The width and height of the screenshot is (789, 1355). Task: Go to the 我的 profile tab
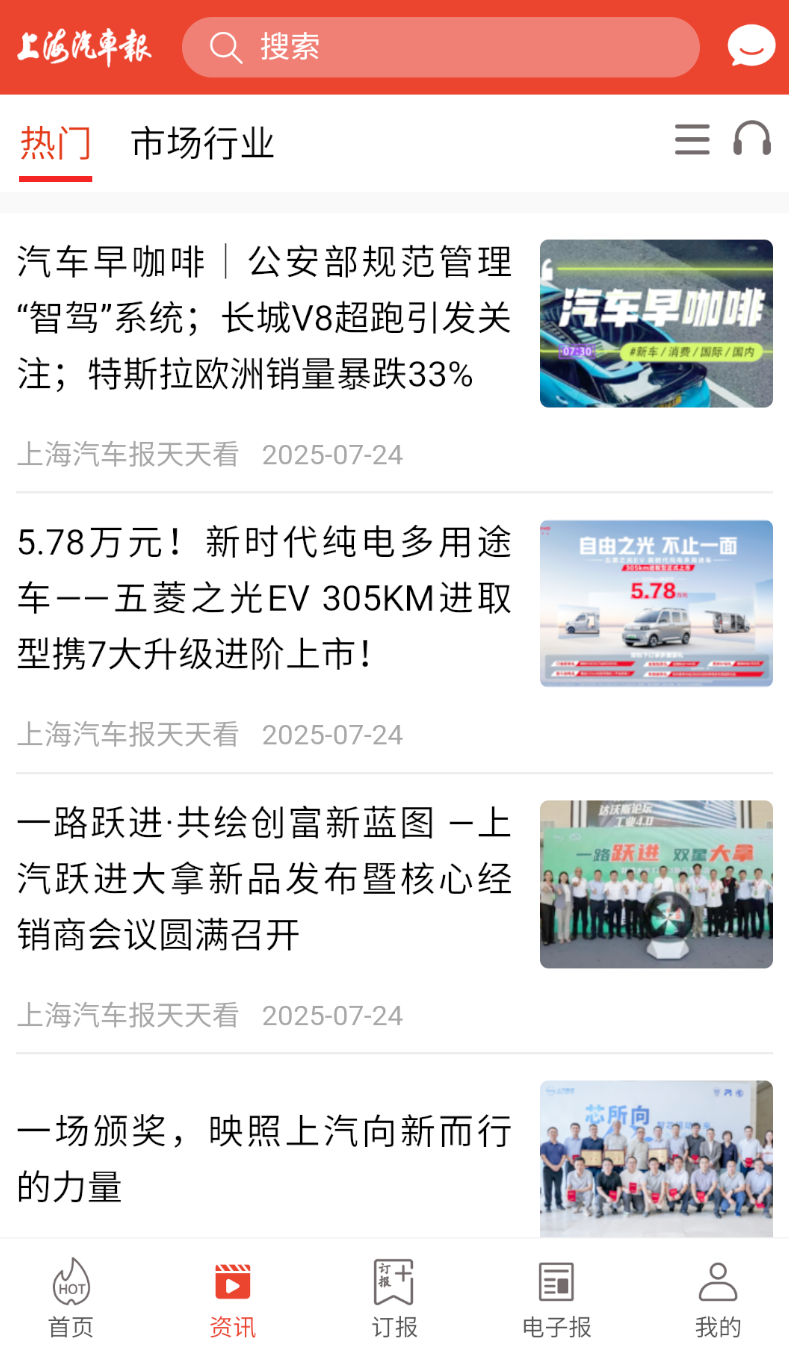point(718,1298)
